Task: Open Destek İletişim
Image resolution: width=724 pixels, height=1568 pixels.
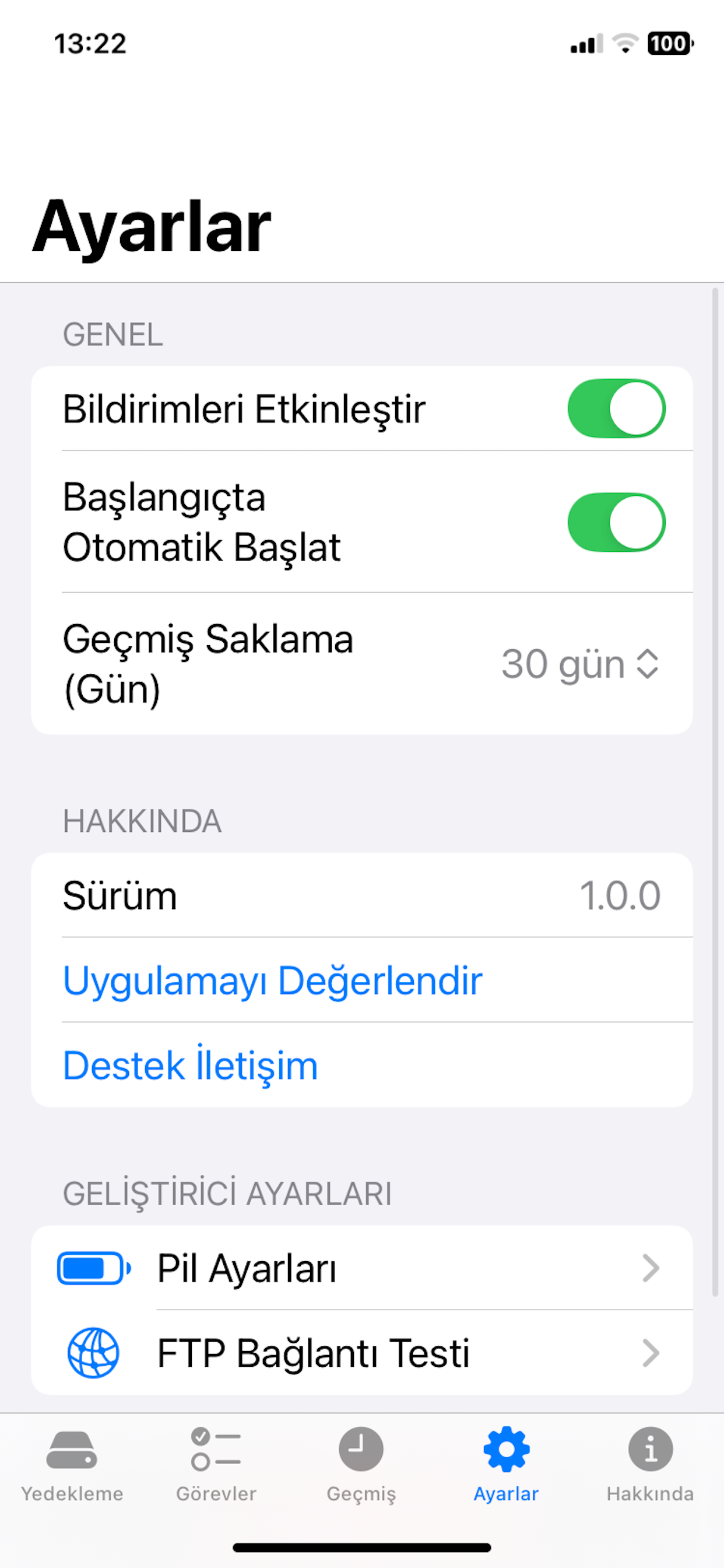Action: coord(191,1065)
